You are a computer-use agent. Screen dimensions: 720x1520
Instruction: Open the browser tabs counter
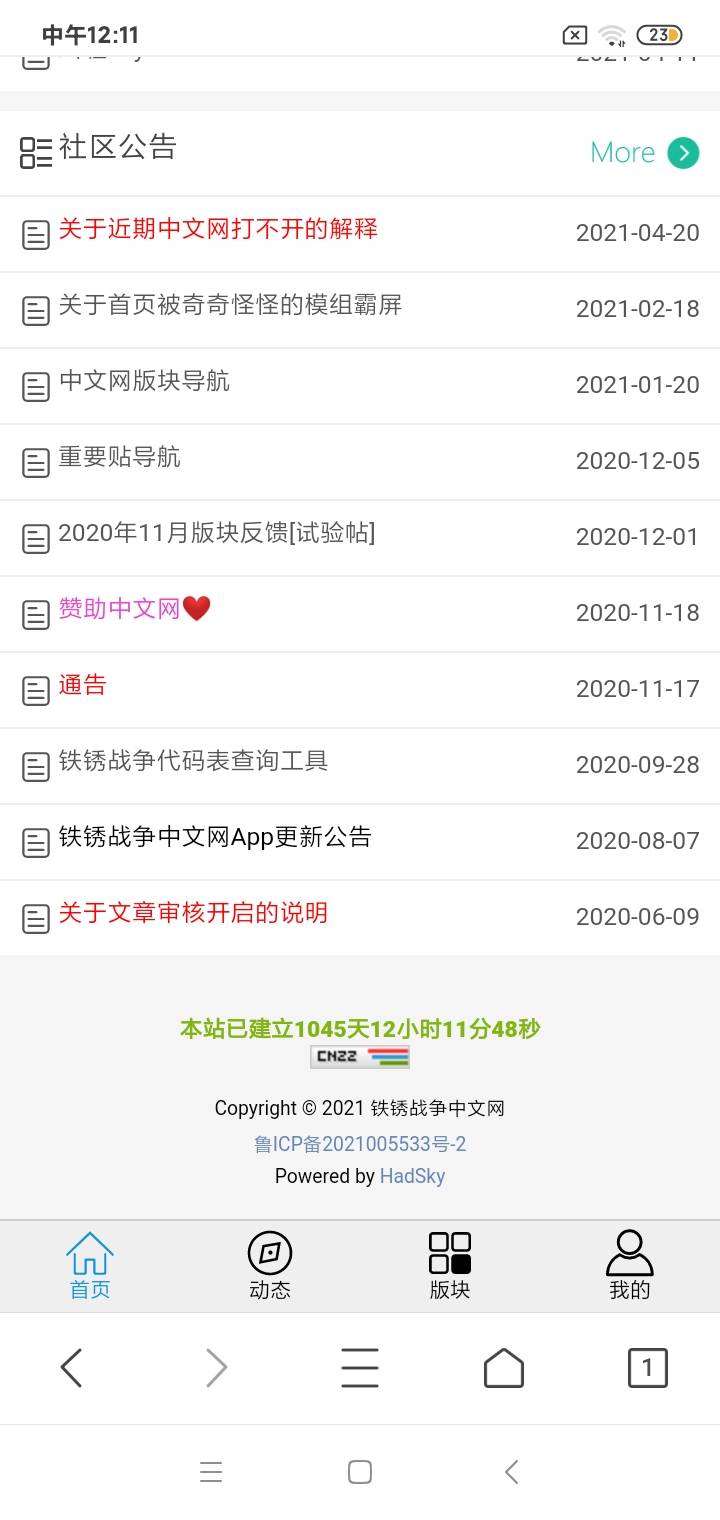click(x=647, y=1367)
